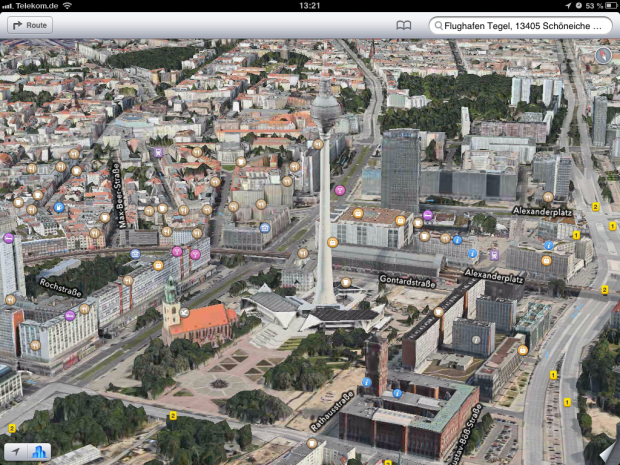Tap the compass to reset north
This screenshot has width=620, height=465.
tap(602, 55)
